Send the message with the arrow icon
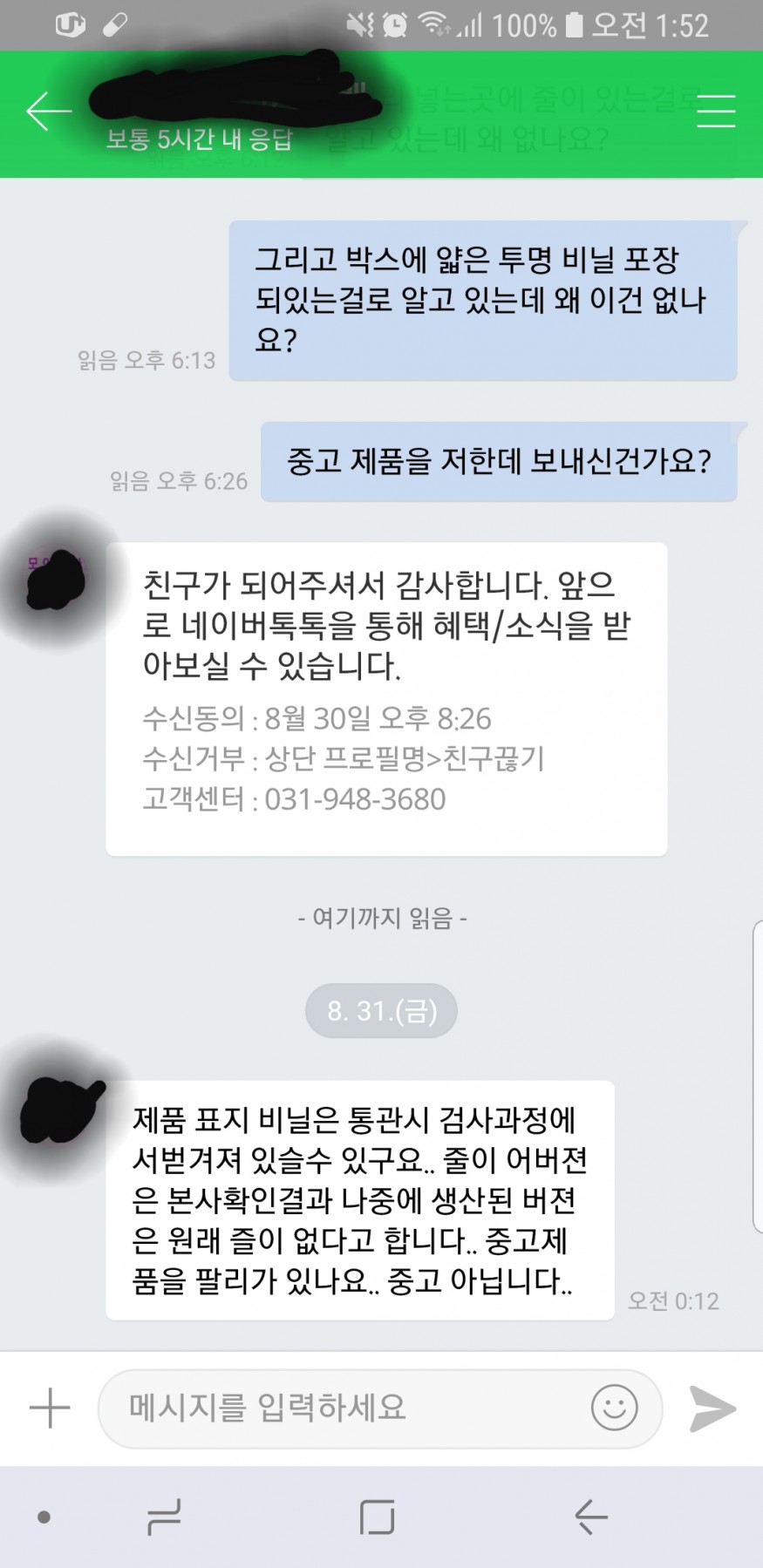The width and height of the screenshot is (763, 1568). (x=712, y=1408)
